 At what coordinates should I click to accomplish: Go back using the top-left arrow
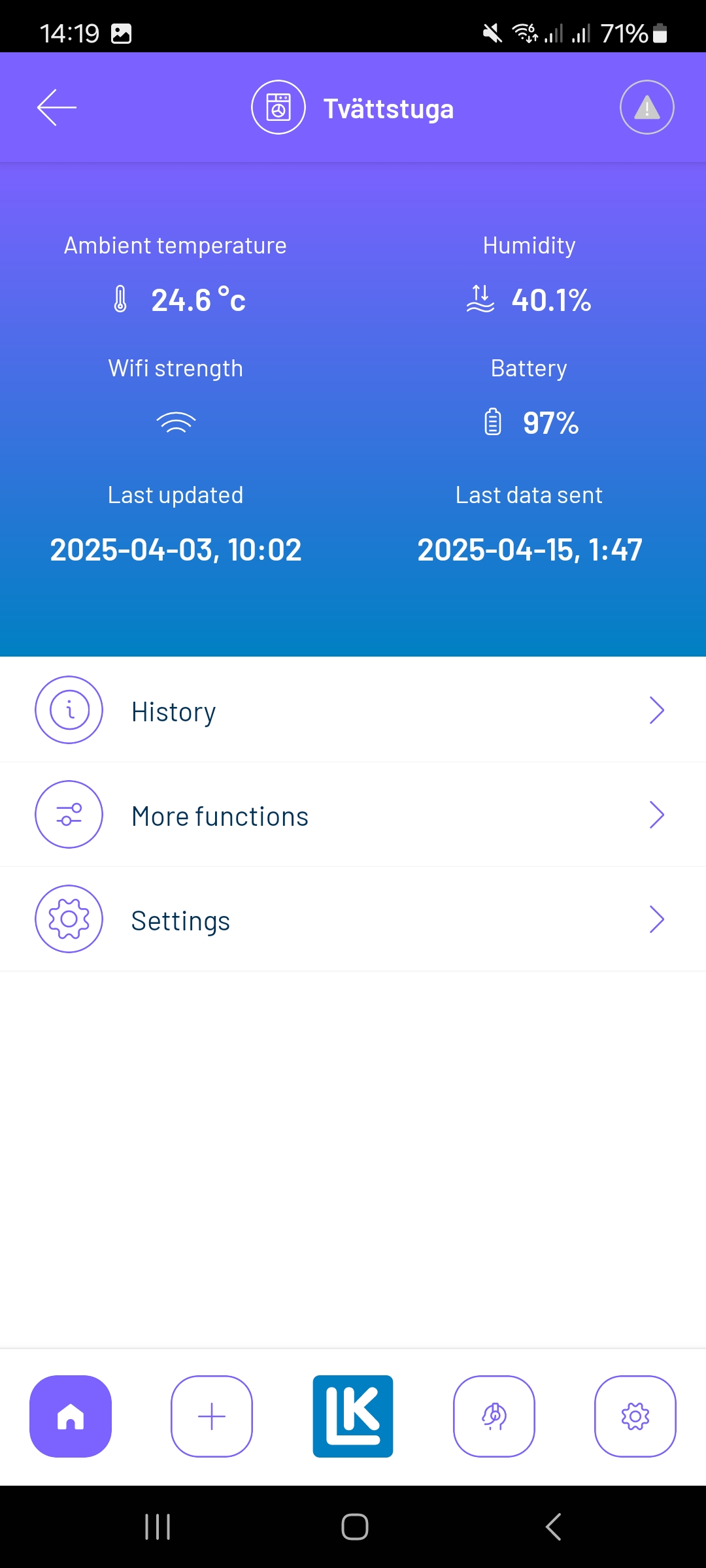coord(57,107)
